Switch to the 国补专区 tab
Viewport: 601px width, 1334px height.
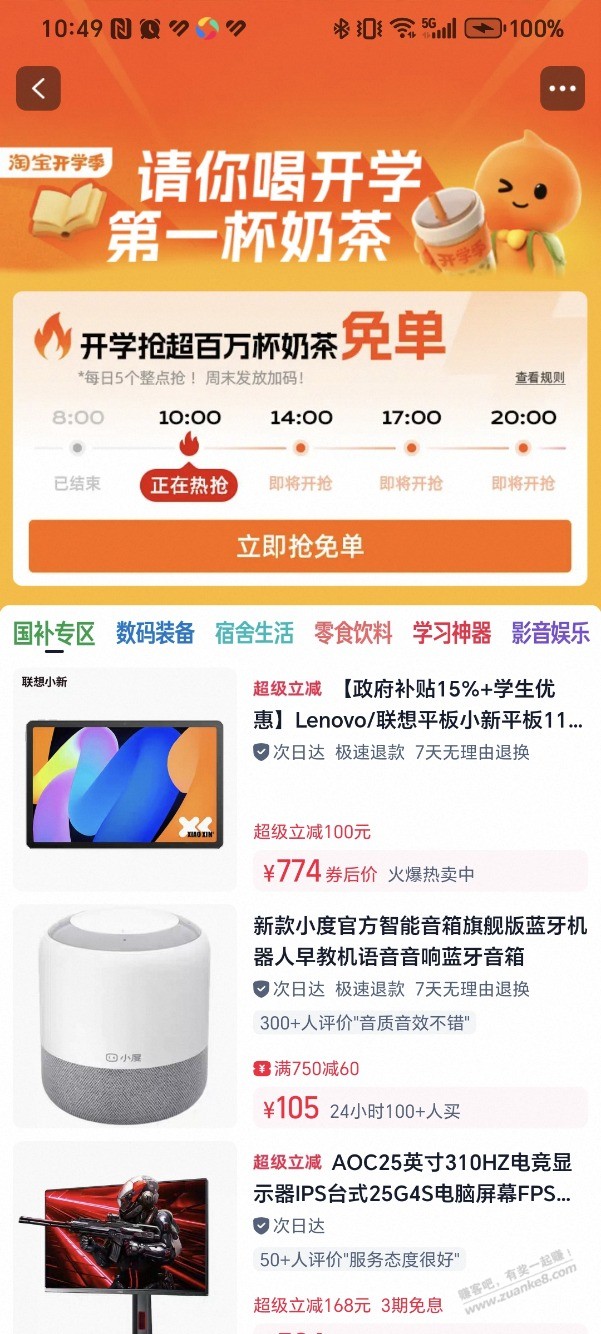54,633
